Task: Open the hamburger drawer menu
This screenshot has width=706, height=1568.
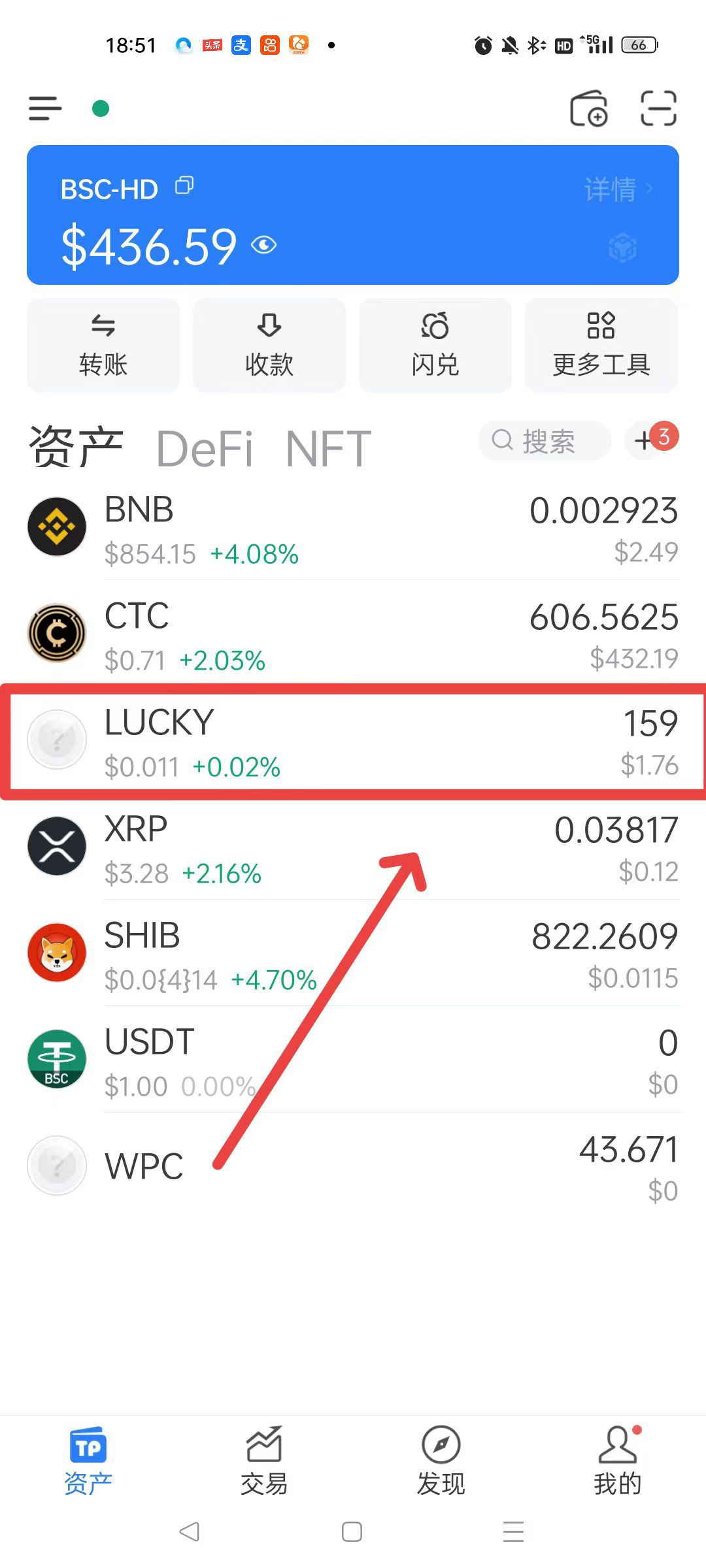Action: (x=45, y=108)
